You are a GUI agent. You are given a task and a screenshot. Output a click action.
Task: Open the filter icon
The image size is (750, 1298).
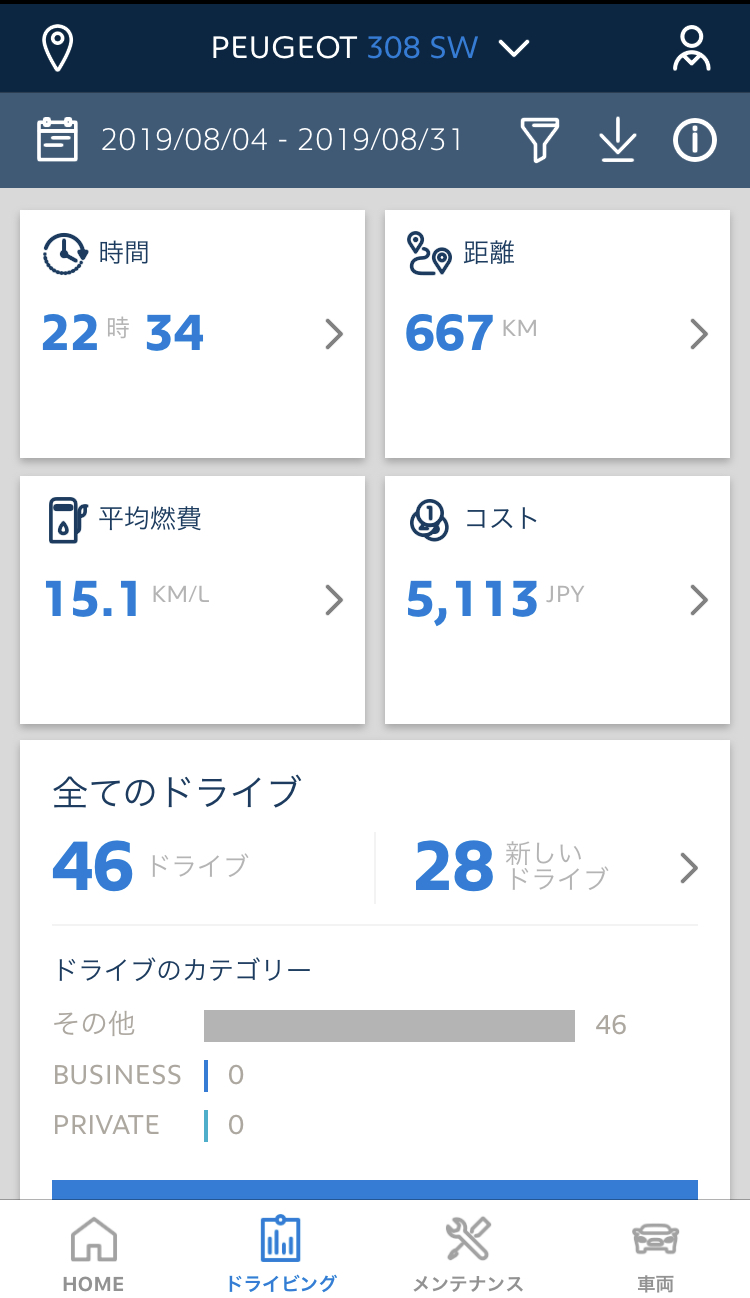538,140
